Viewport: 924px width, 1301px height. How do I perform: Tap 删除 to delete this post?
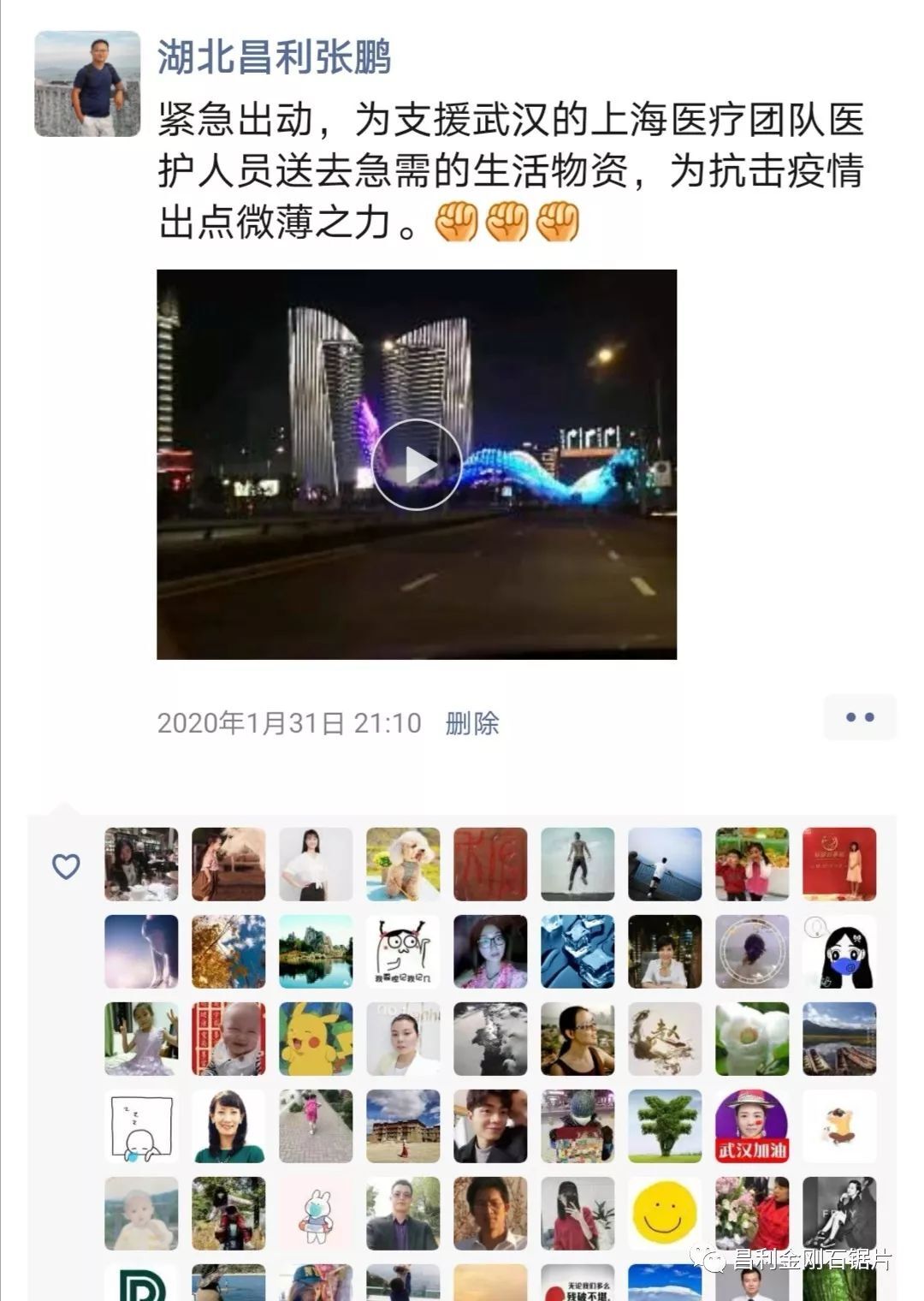[472, 723]
